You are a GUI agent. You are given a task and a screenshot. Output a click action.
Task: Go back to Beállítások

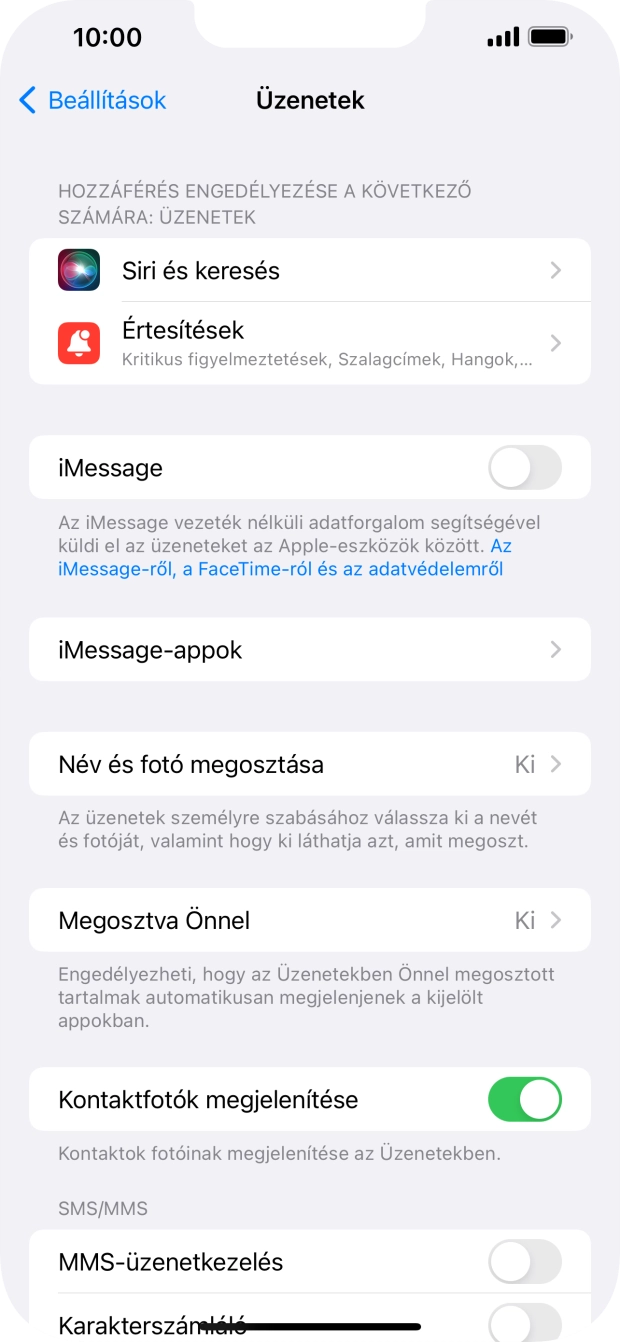[92, 100]
